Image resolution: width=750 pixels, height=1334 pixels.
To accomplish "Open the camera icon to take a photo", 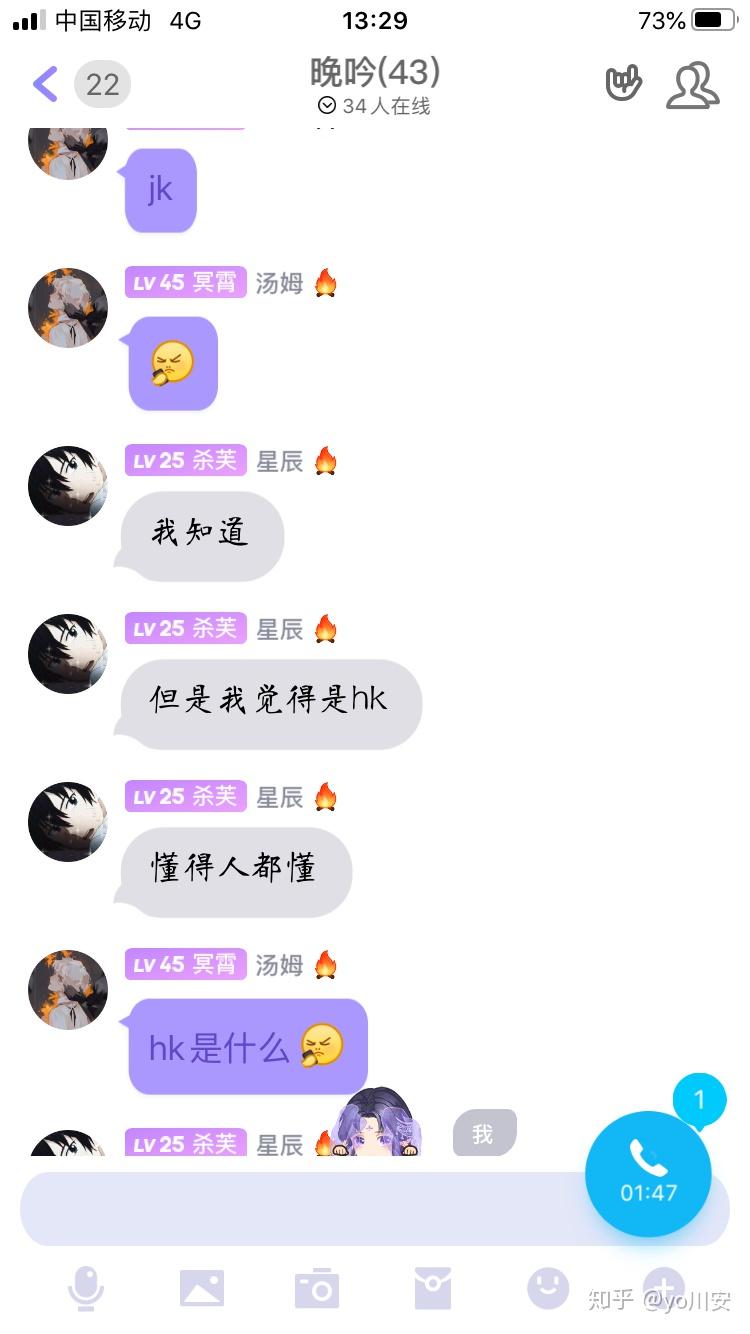I will tap(317, 1288).
